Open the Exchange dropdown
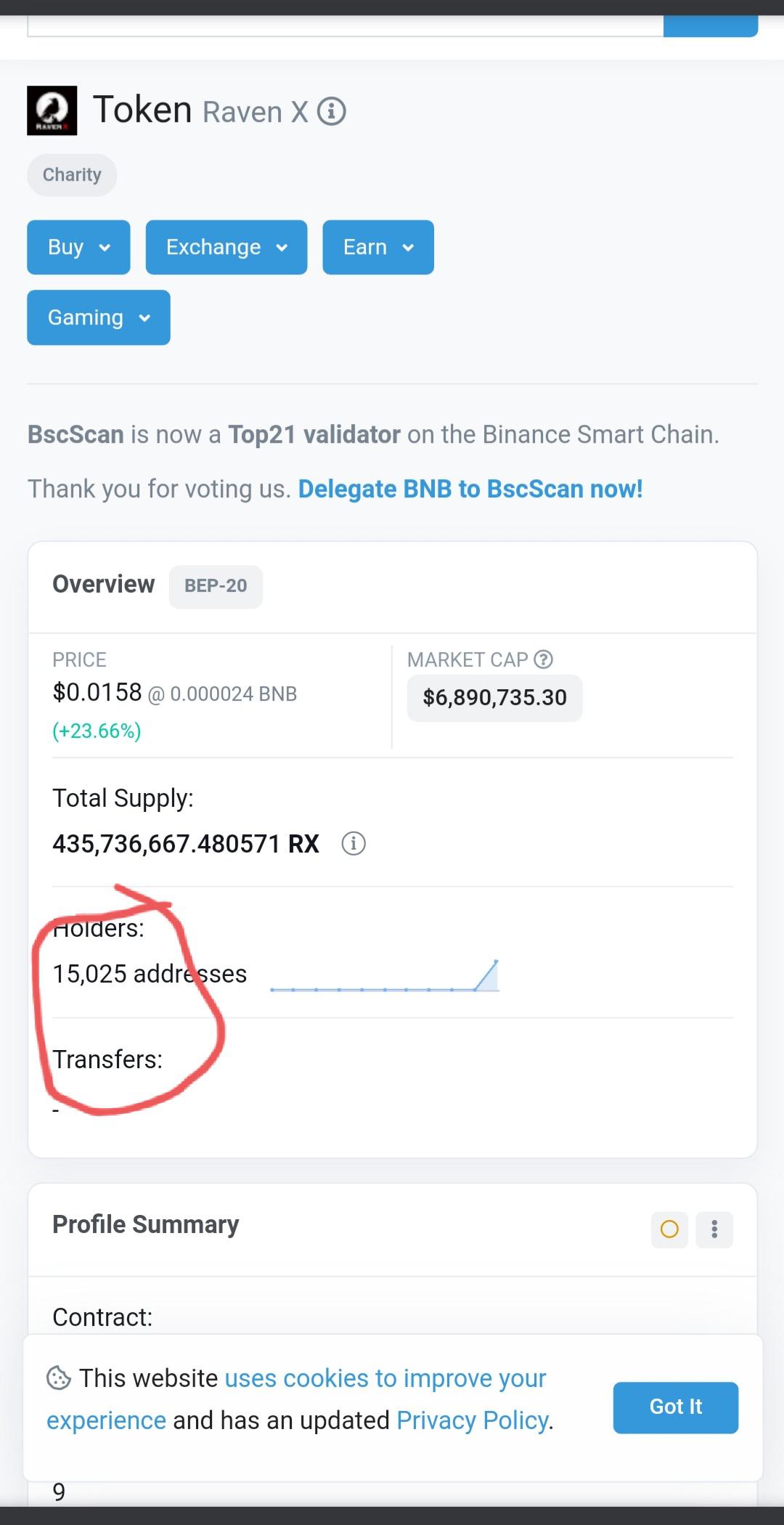The height and width of the screenshot is (1525, 784). 226,247
